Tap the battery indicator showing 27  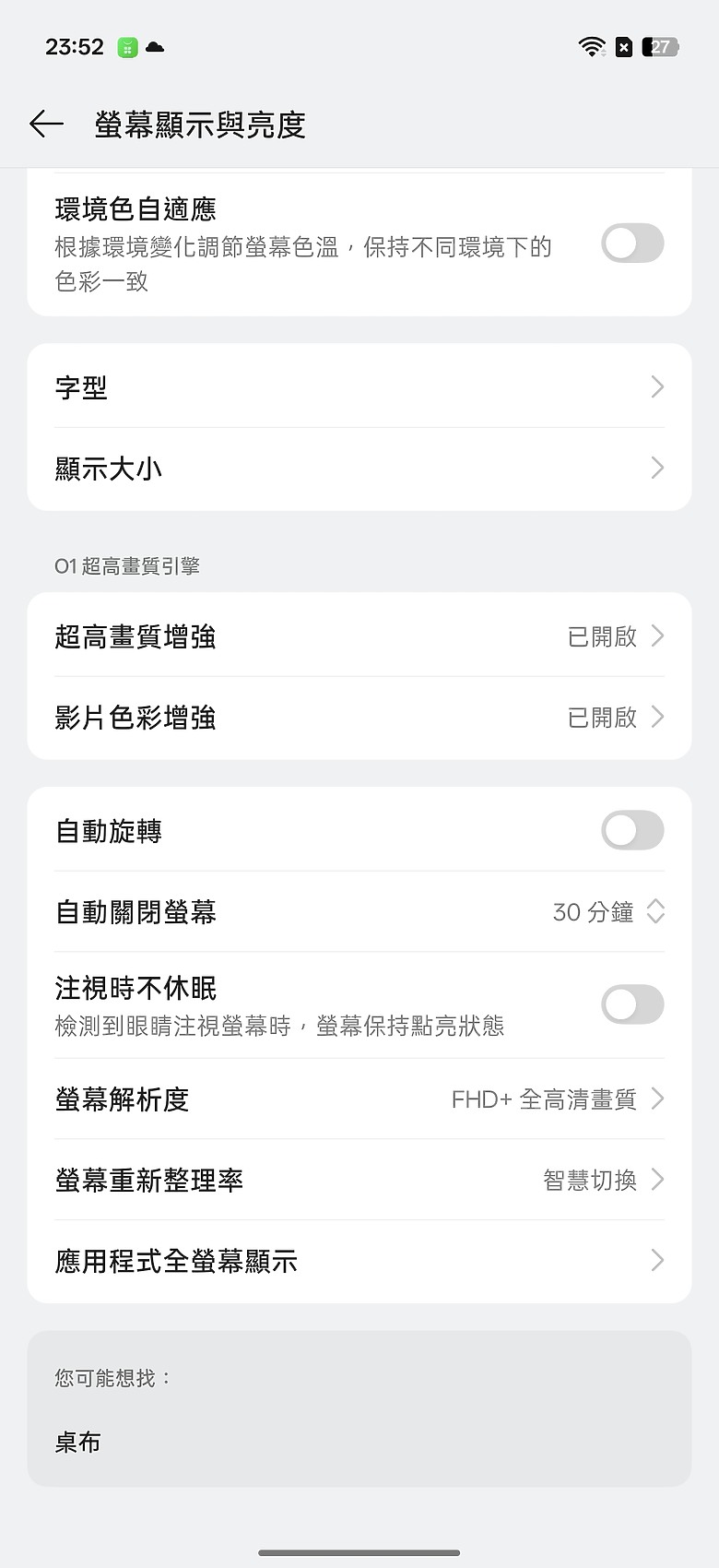[x=660, y=47]
